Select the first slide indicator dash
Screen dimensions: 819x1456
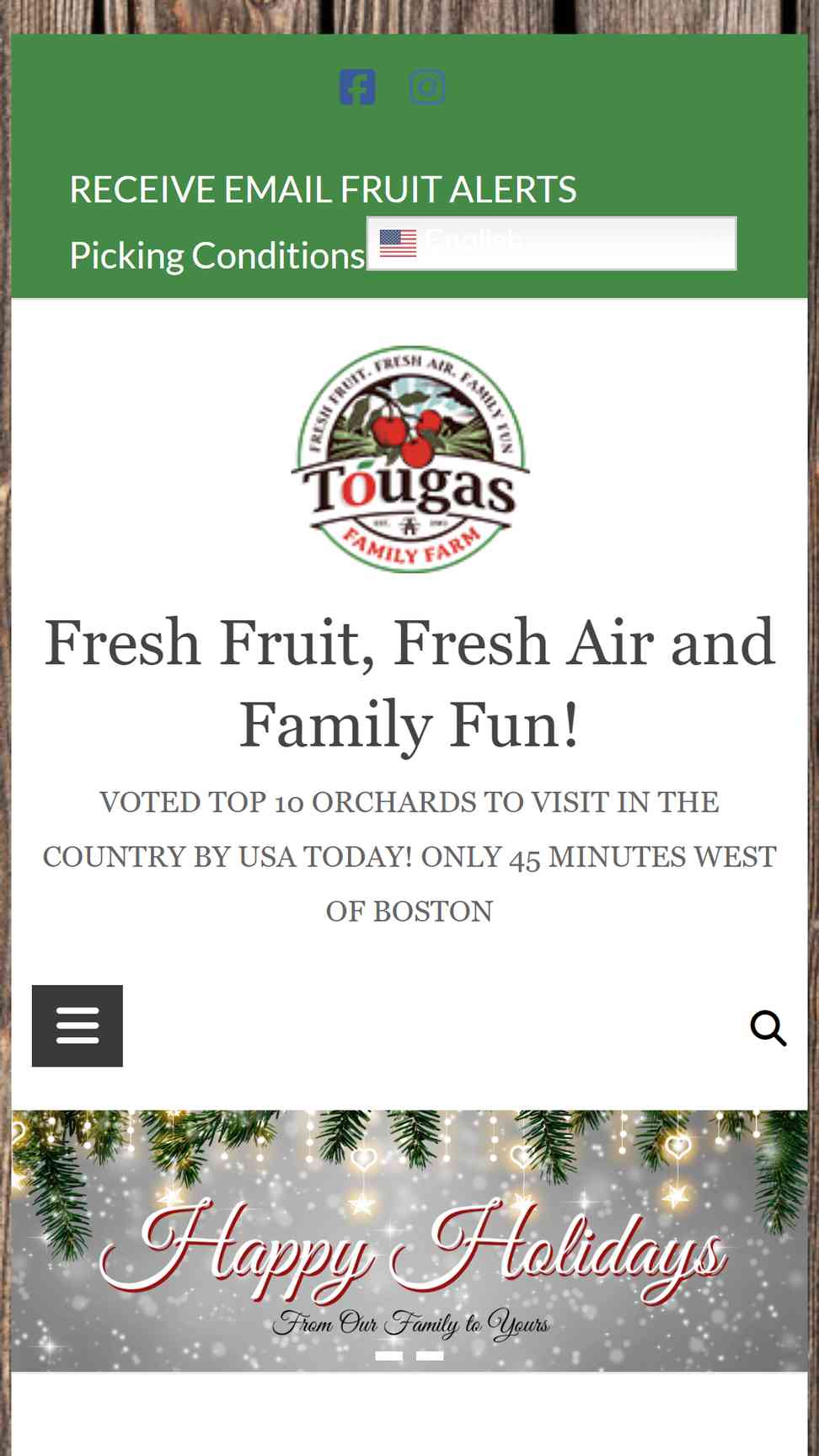pyautogui.click(x=388, y=1356)
